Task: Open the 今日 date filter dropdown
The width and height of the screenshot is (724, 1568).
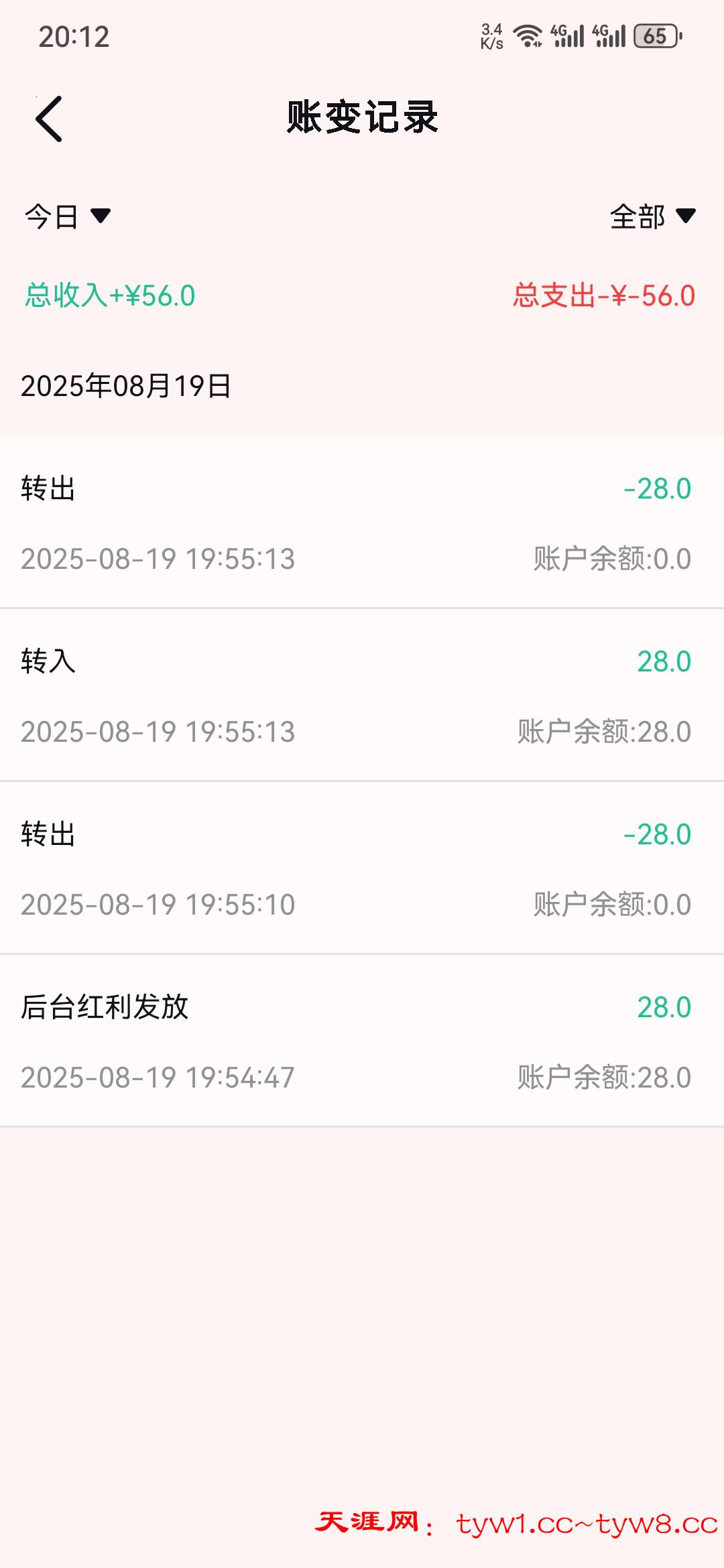Action: pos(67,216)
